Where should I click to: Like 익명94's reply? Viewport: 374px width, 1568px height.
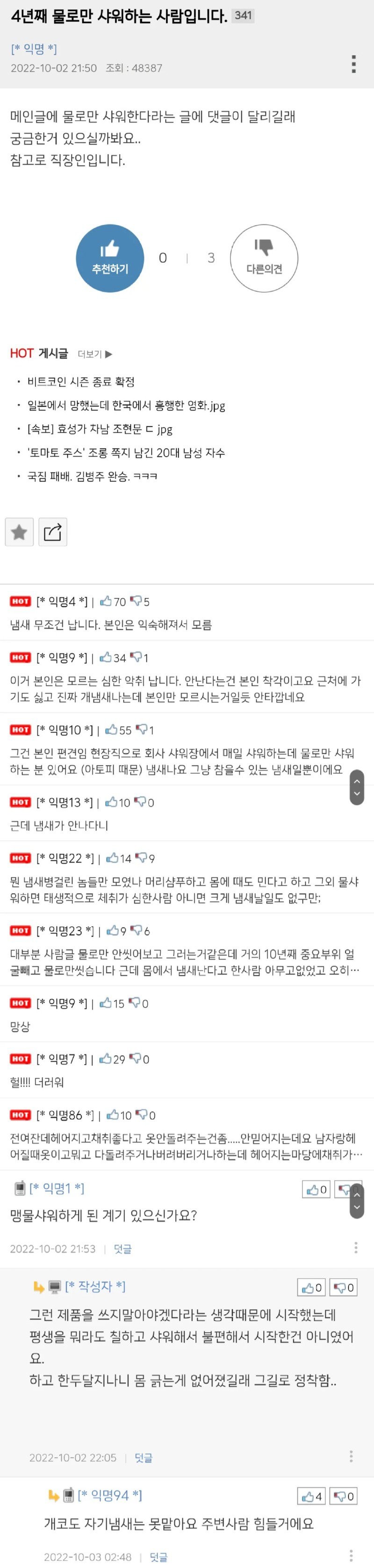pos(311,1496)
